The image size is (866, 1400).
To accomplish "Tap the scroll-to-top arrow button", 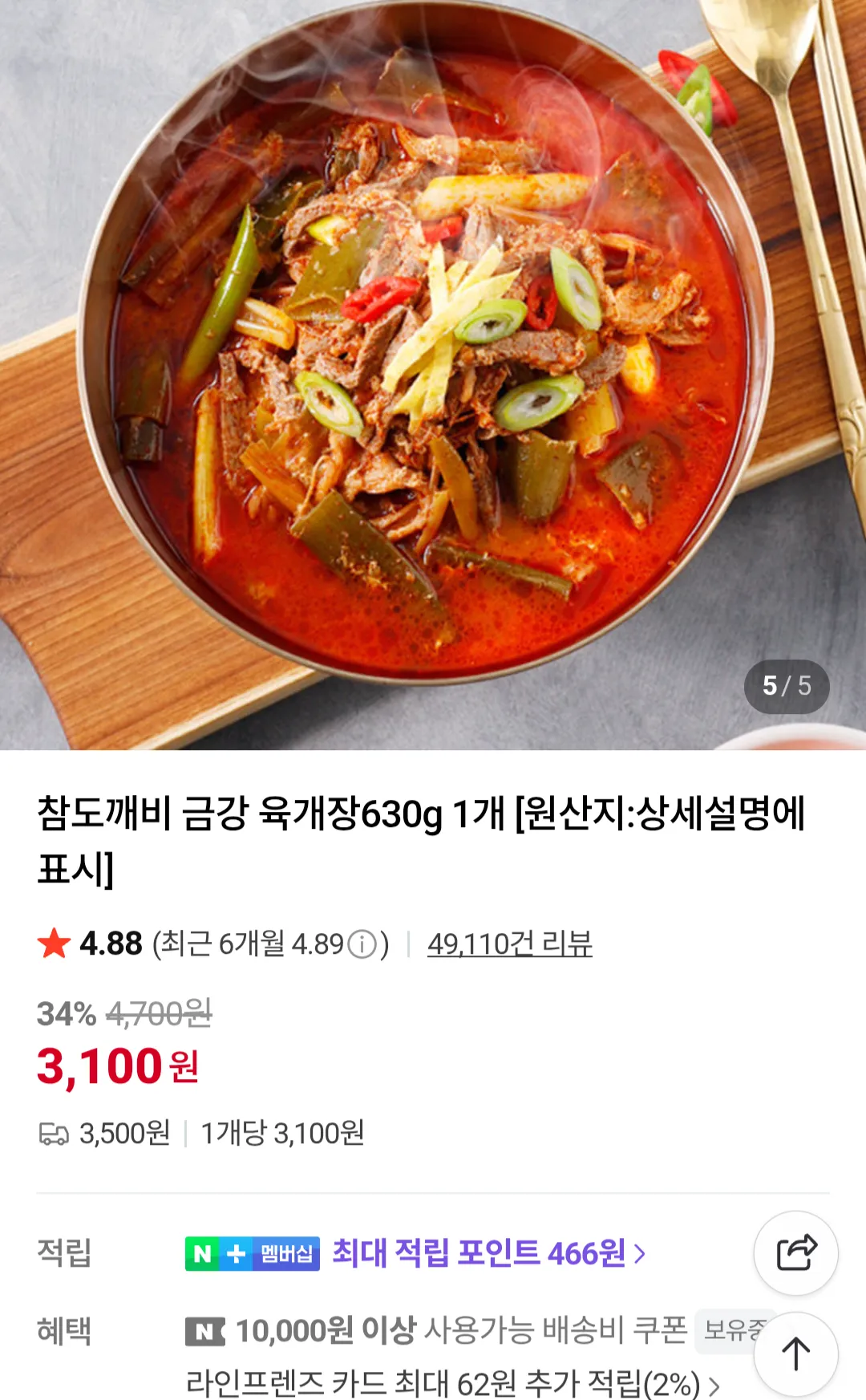I will [x=795, y=1353].
